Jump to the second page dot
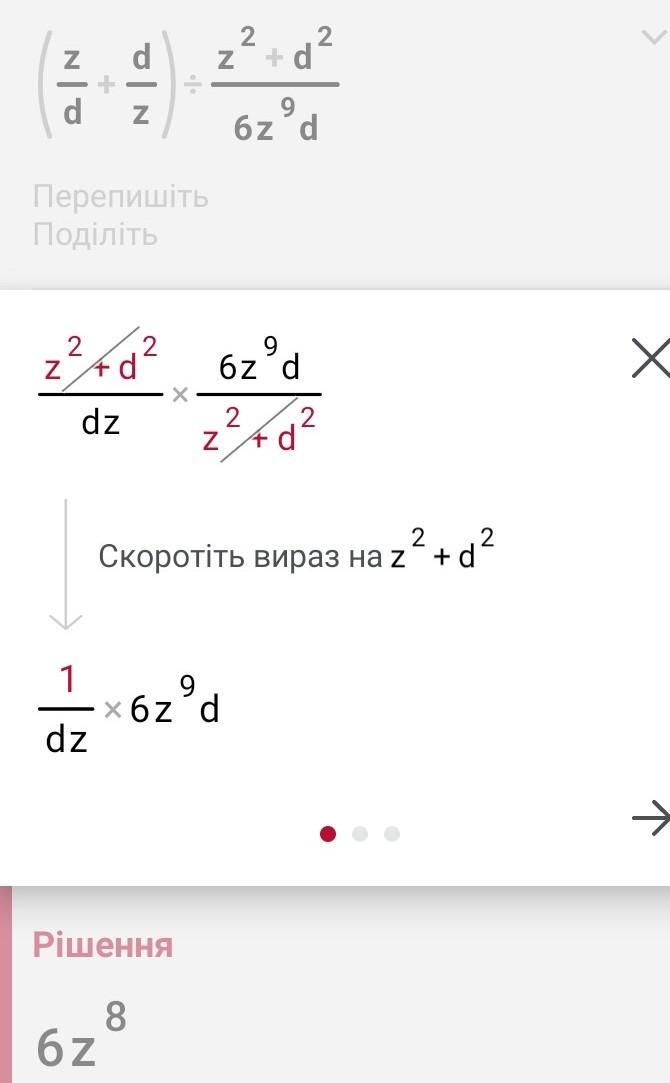This screenshot has height=1083, width=670. [360, 833]
